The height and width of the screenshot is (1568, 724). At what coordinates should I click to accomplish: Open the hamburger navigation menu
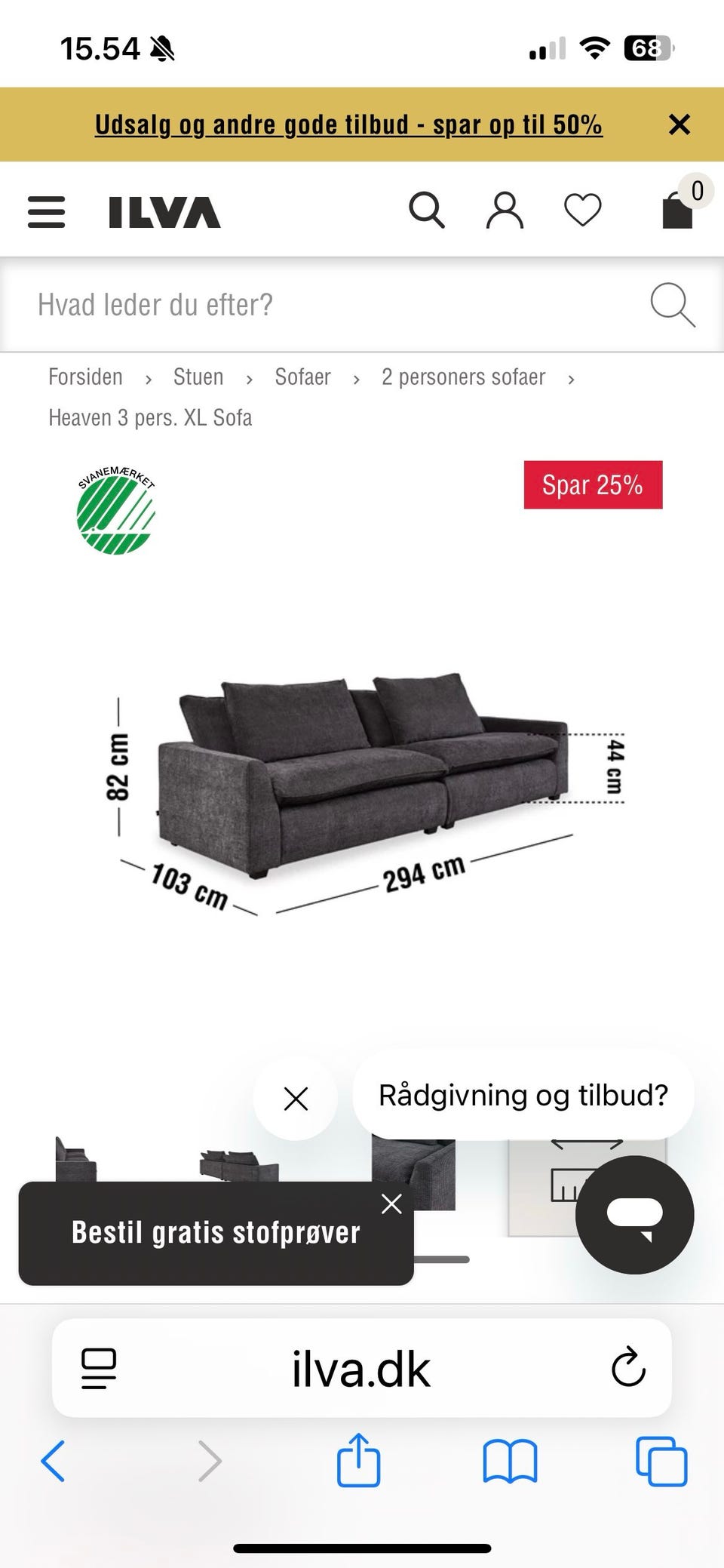(x=45, y=212)
